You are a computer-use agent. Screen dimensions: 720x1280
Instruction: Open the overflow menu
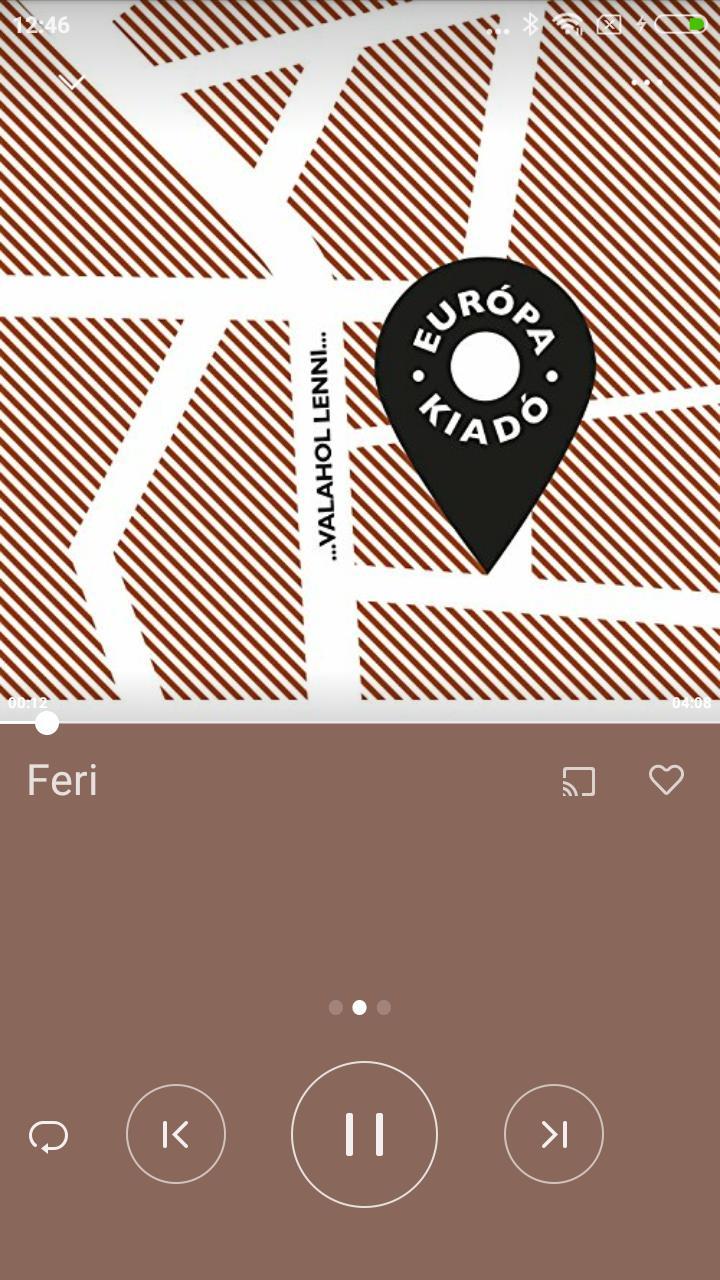coord(647,82)
